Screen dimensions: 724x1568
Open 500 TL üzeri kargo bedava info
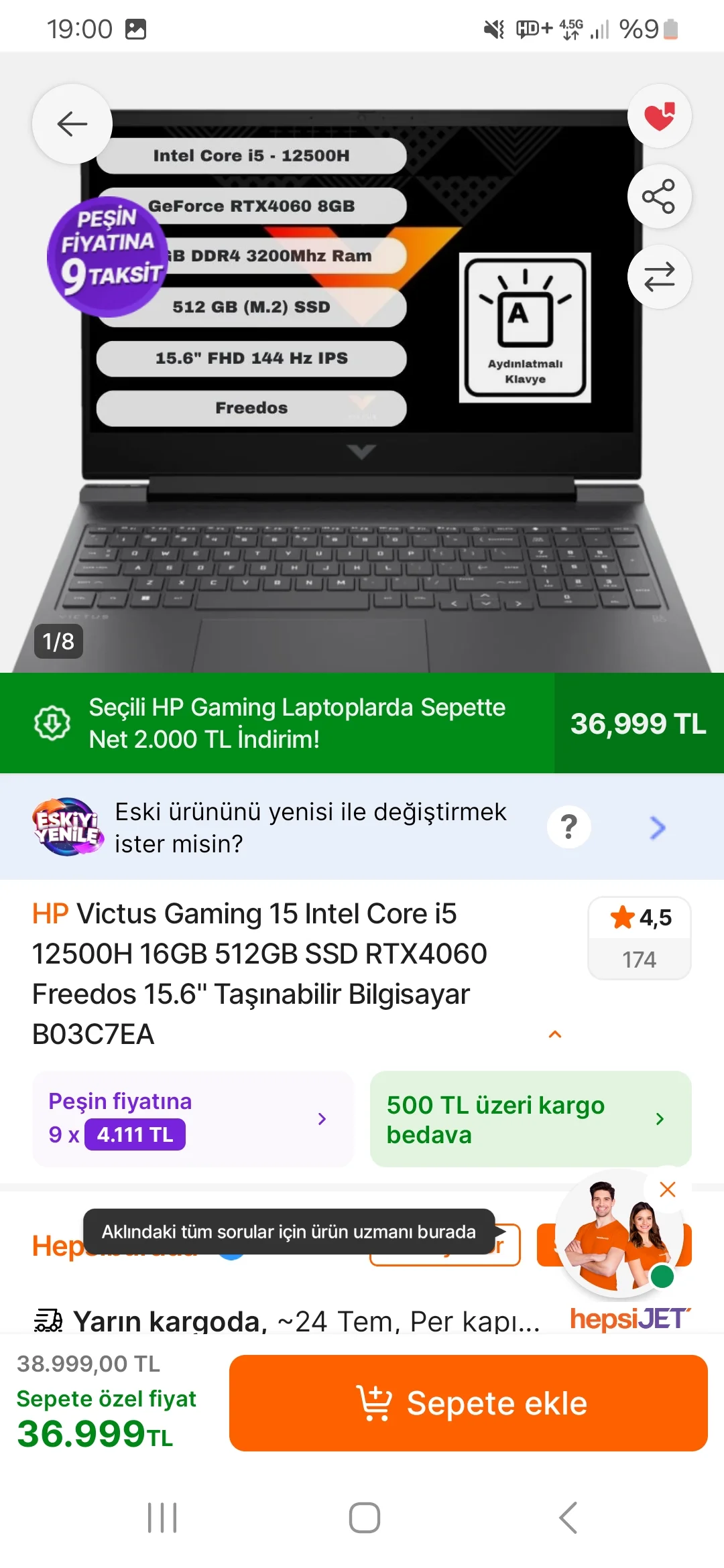click(x=530, y=1118)
